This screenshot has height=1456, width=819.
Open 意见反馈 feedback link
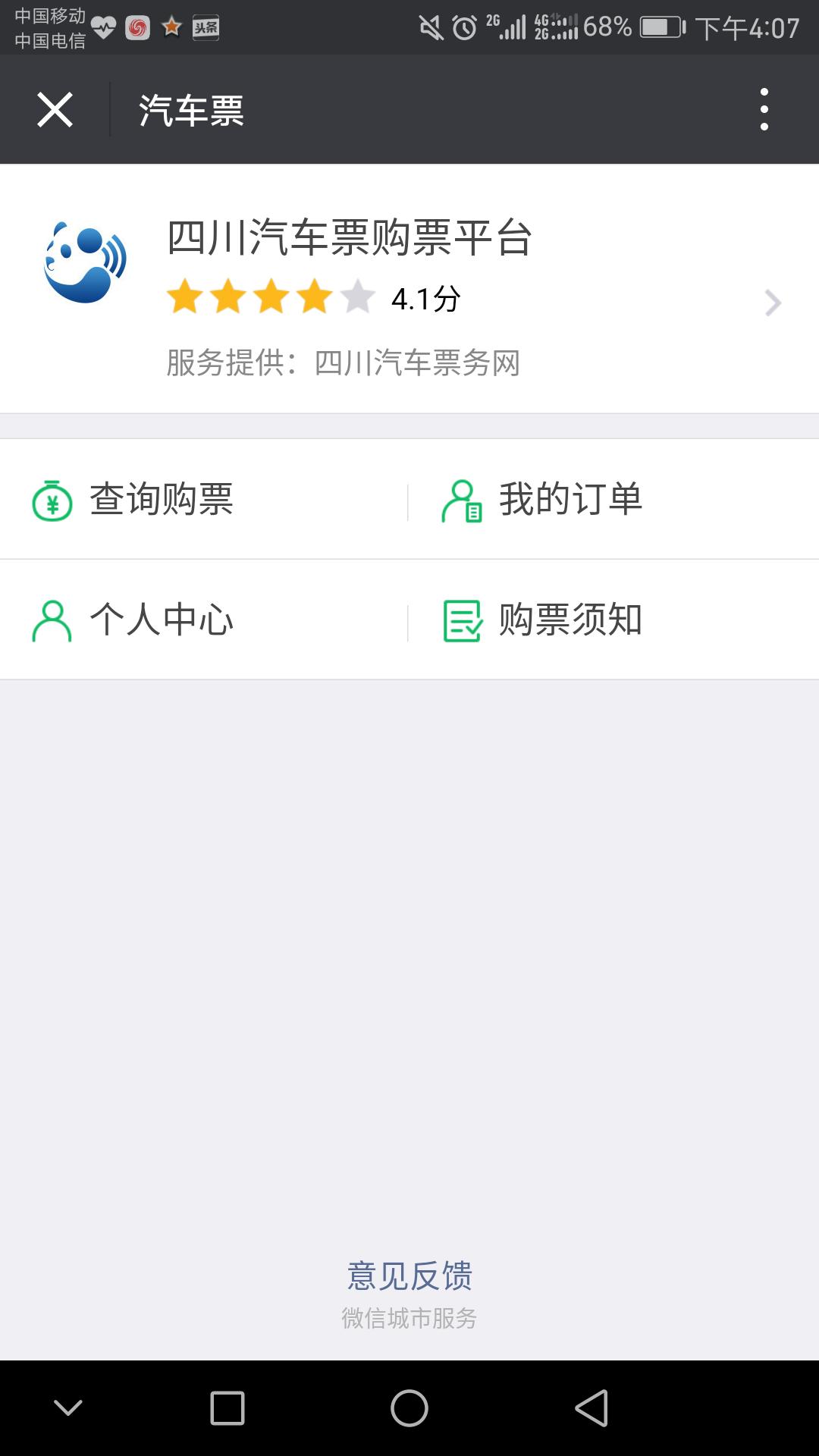pyautogui.click(x=409, y=1276)
